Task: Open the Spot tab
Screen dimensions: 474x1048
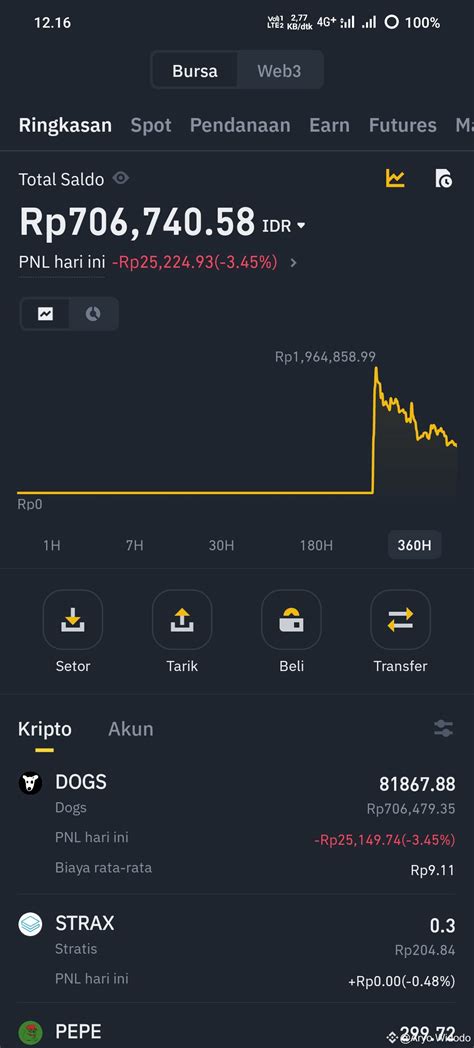Action: [150, 125]
